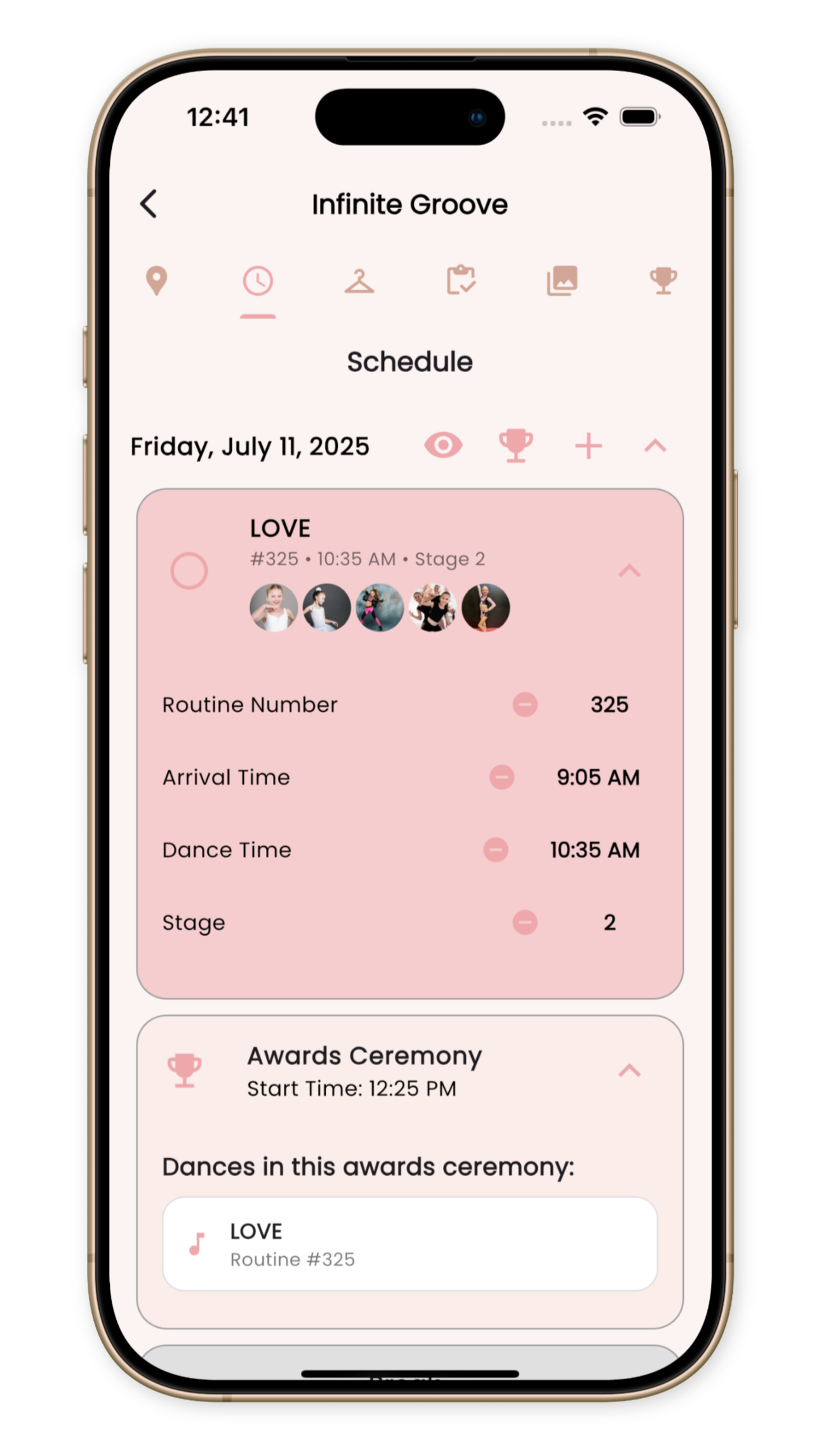Screen dimensions: 819x1456
Task: Collapse the Friday, July 11, 2025 section
Action: pyautogui.click(x=655, y=446)
